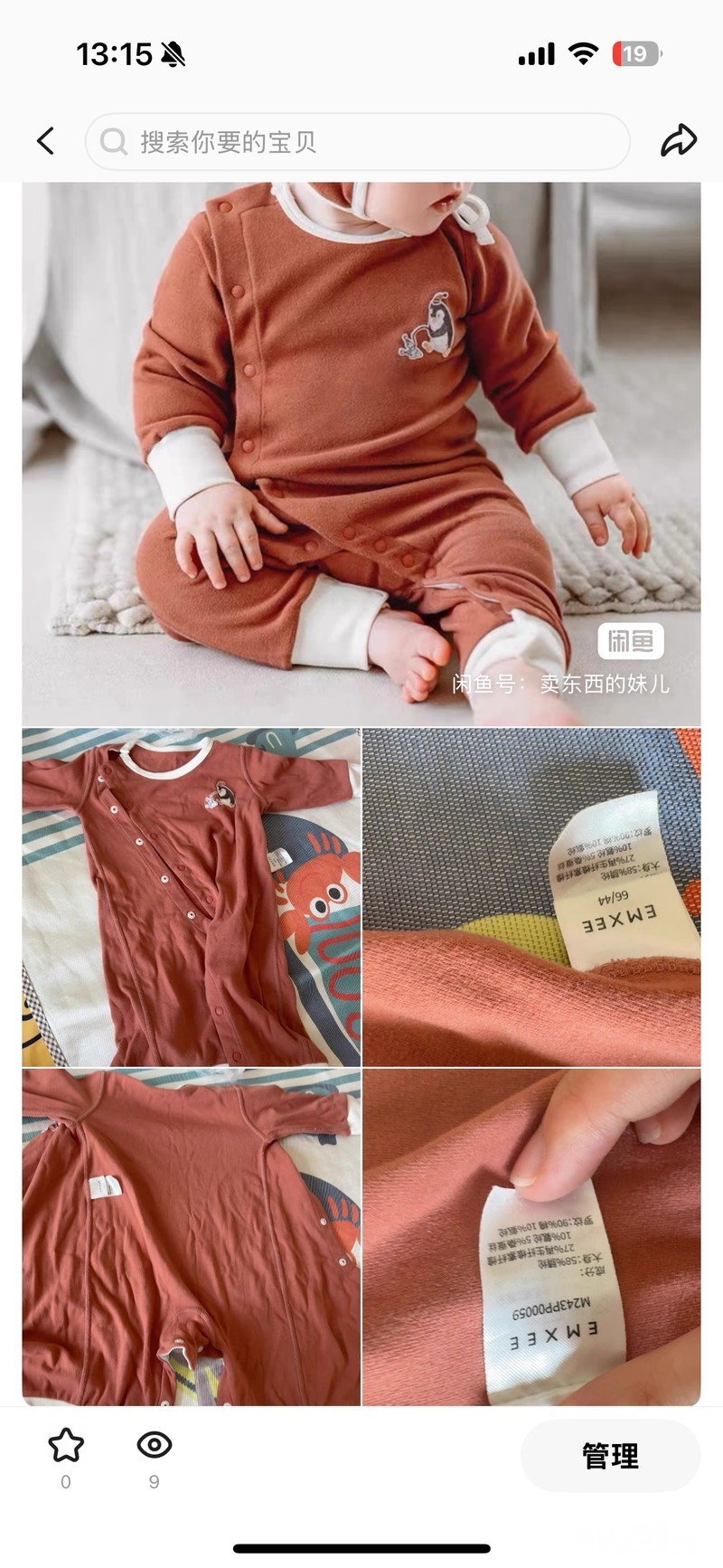Open photo of romper's inside lining

click(x=191, y=1237)
